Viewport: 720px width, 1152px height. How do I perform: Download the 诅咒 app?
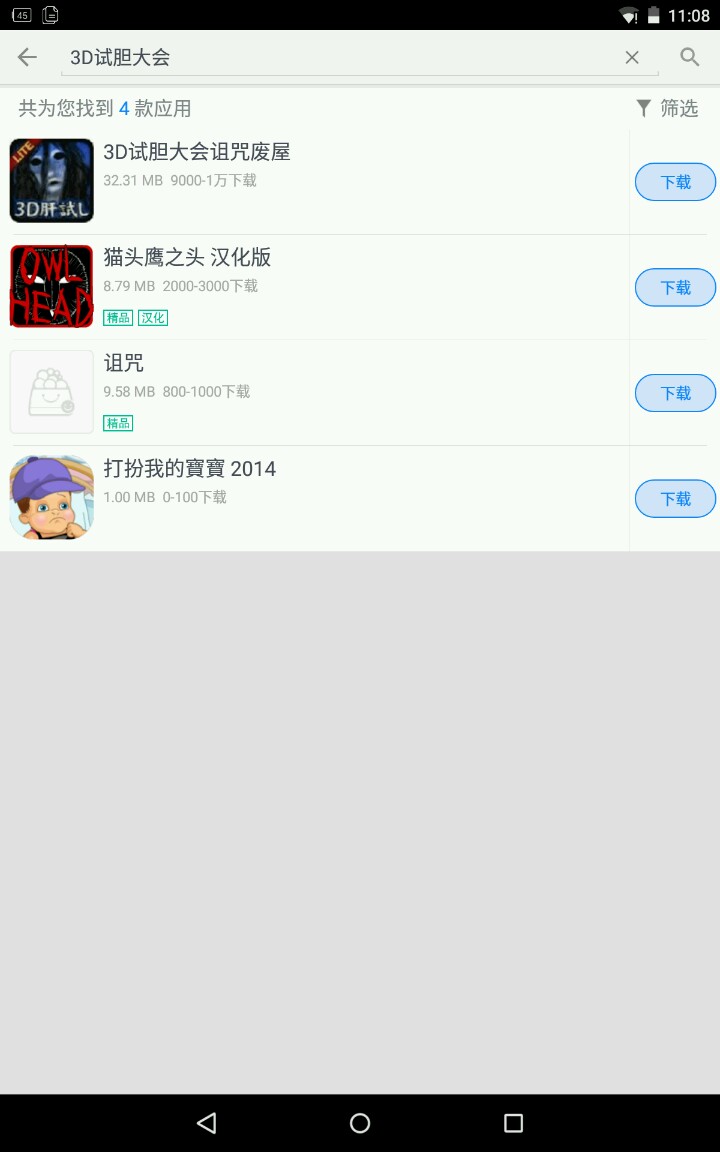[x=676, y=393]
